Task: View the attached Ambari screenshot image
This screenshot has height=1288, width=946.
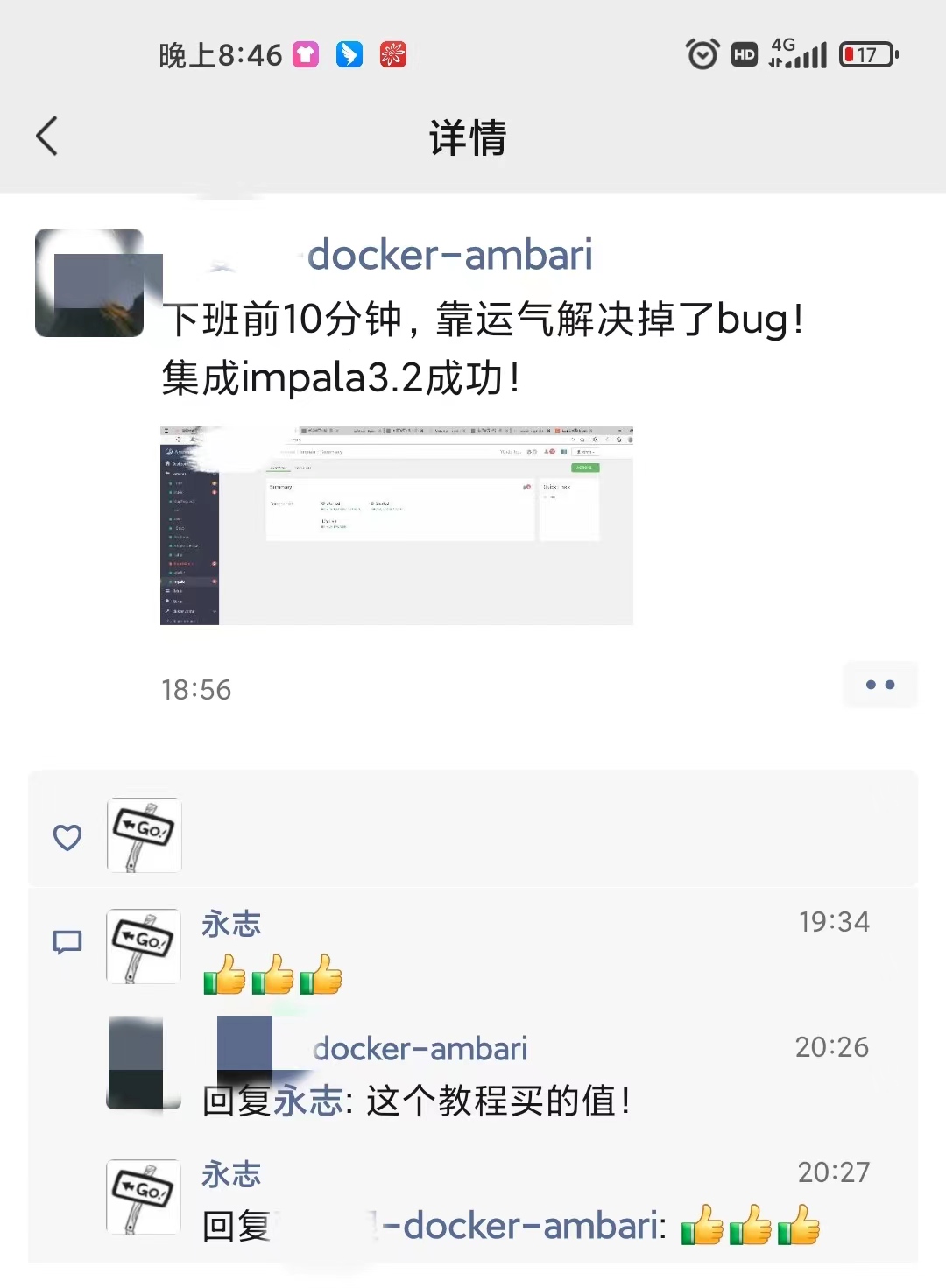Action: coord(396,525)
